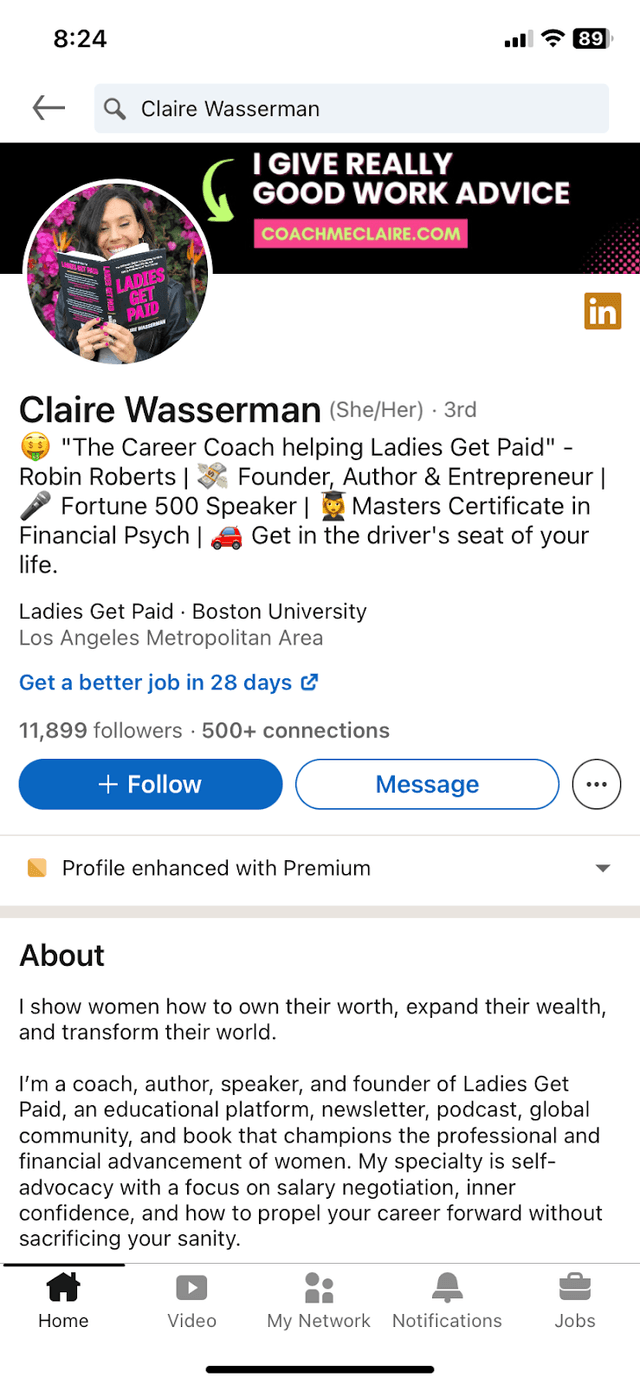Open the more options circle button
The image size is (640, 1386).
coord(596,784)
